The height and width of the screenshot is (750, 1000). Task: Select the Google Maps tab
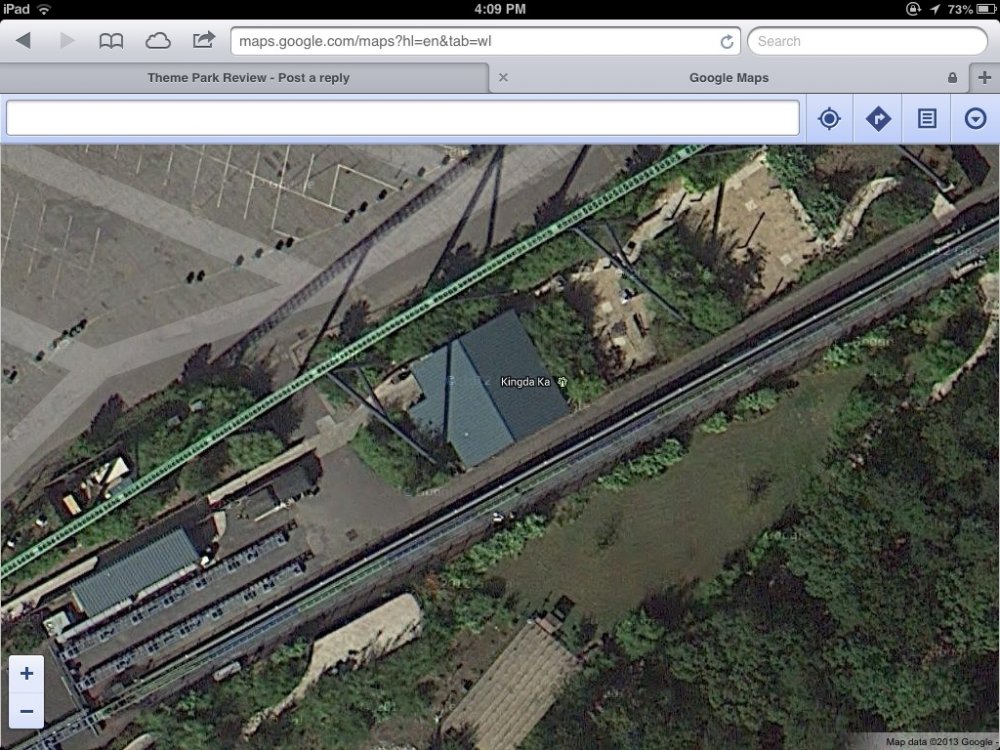pyautogui.click(x=728, y=77)
